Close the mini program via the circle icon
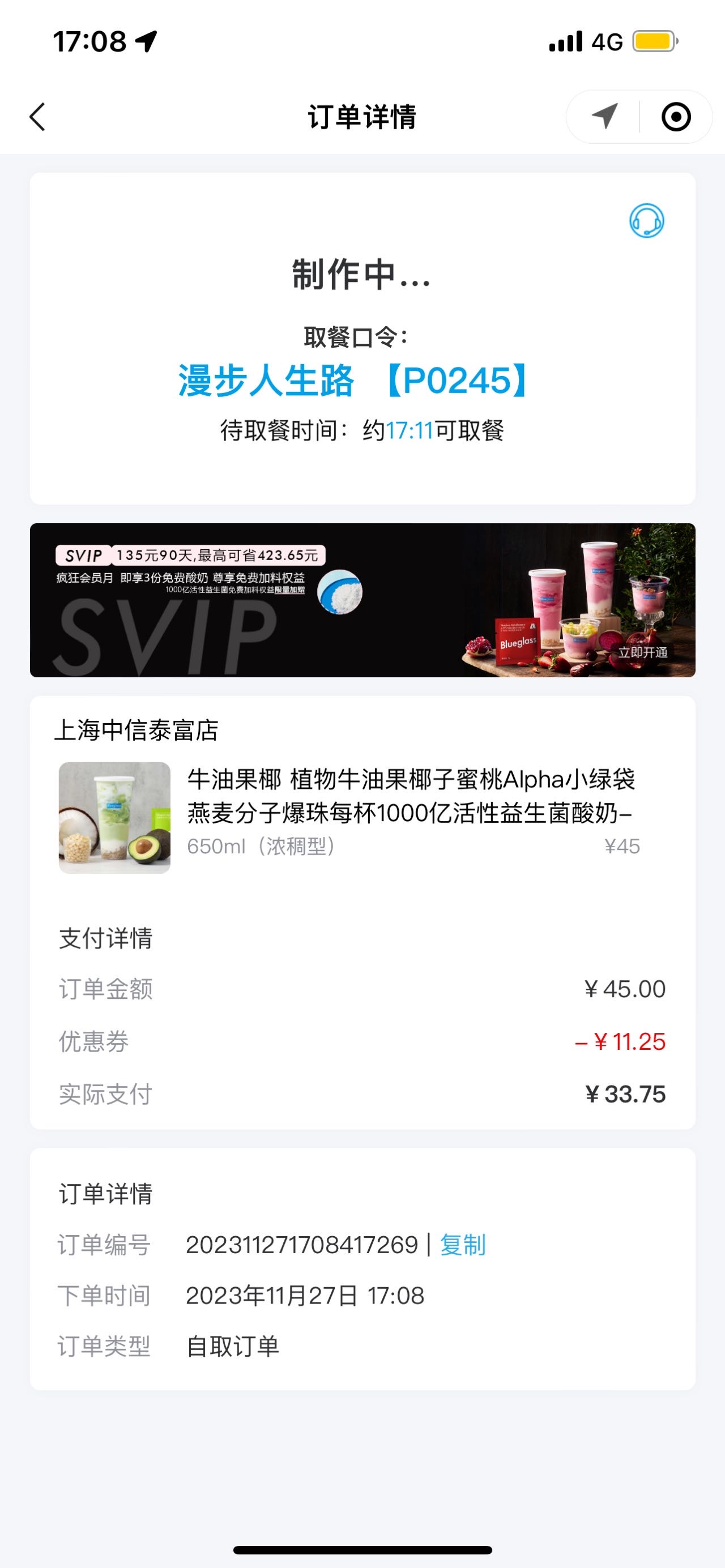The image size is (725, 1568). pyautogui.click(x=676, y=116)
